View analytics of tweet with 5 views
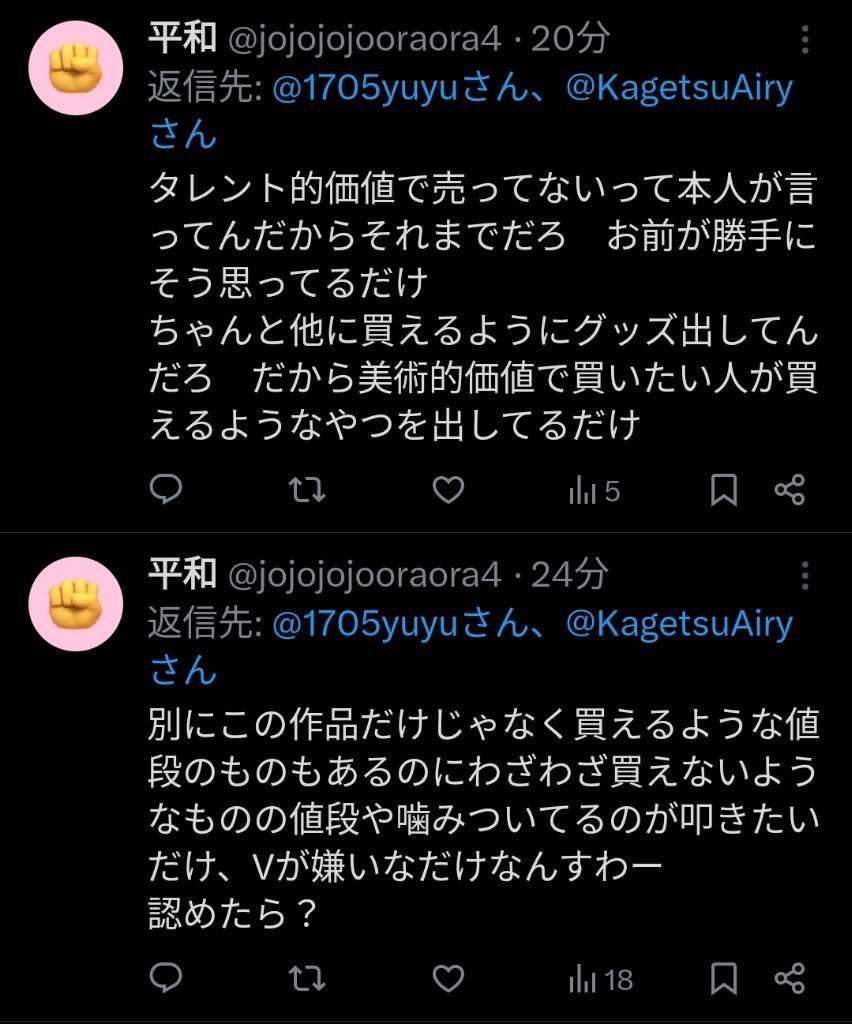The image size is (852, 1024). pyautogui.click(x=594, y=490)
